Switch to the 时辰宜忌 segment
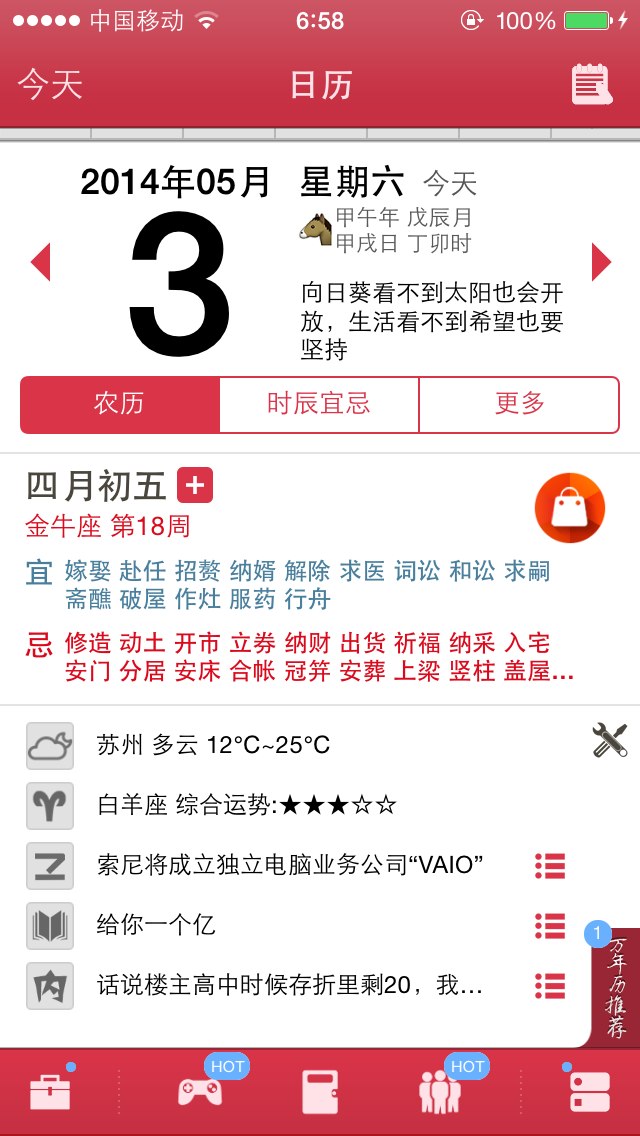 click(319, 404)
